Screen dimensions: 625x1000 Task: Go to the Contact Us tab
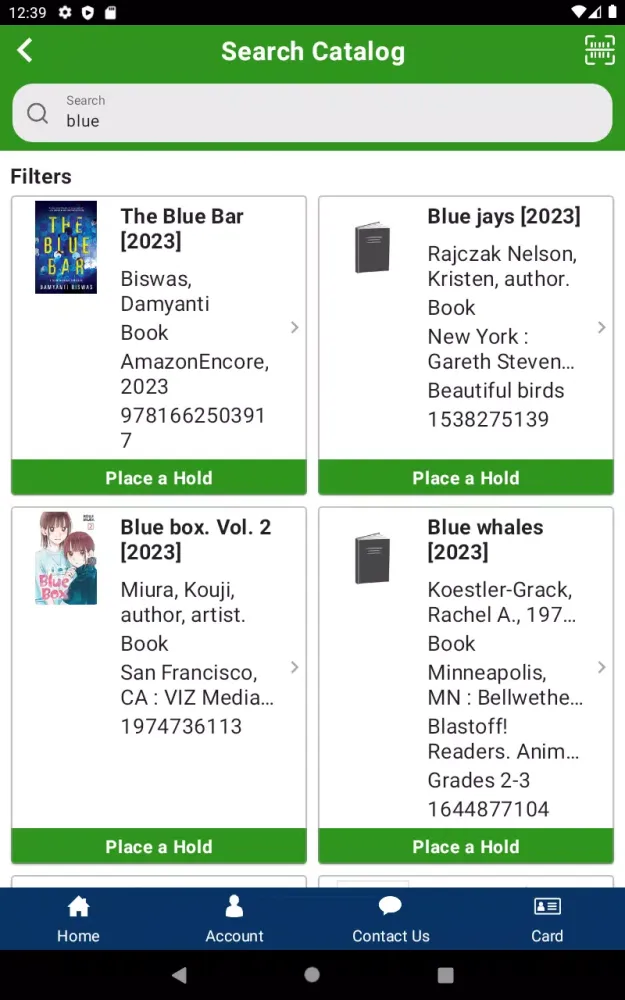click(390, 919)
